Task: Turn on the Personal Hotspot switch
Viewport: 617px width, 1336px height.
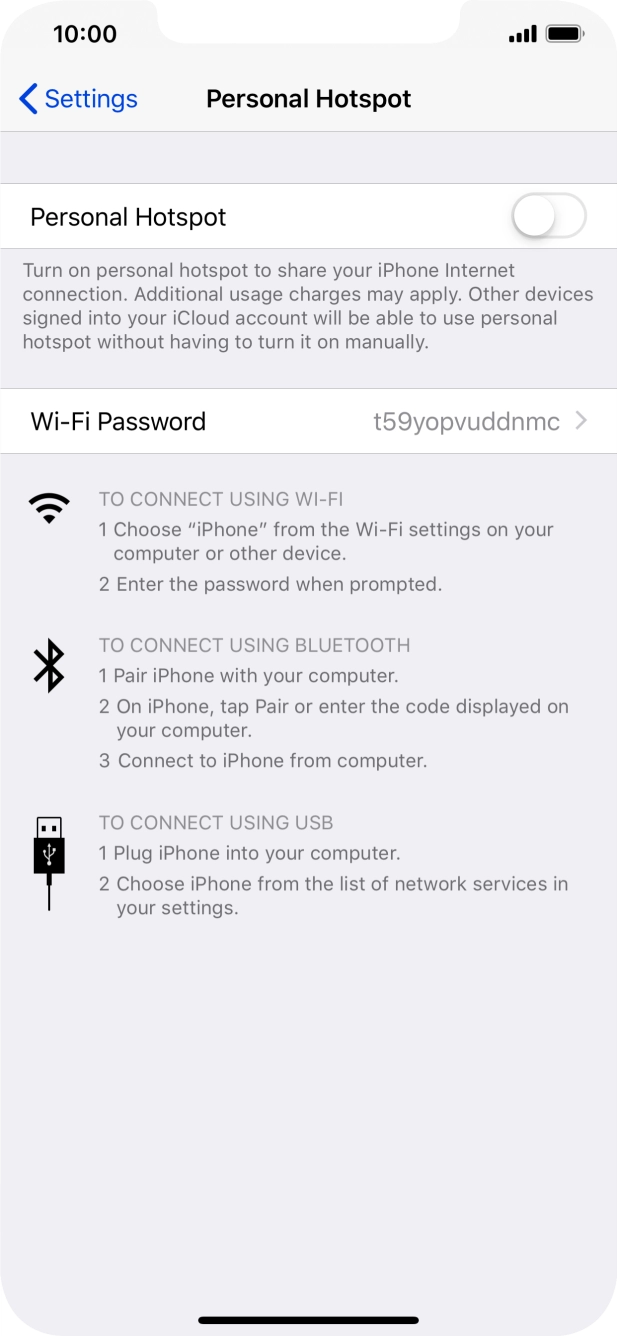Action: click(548, 216)
